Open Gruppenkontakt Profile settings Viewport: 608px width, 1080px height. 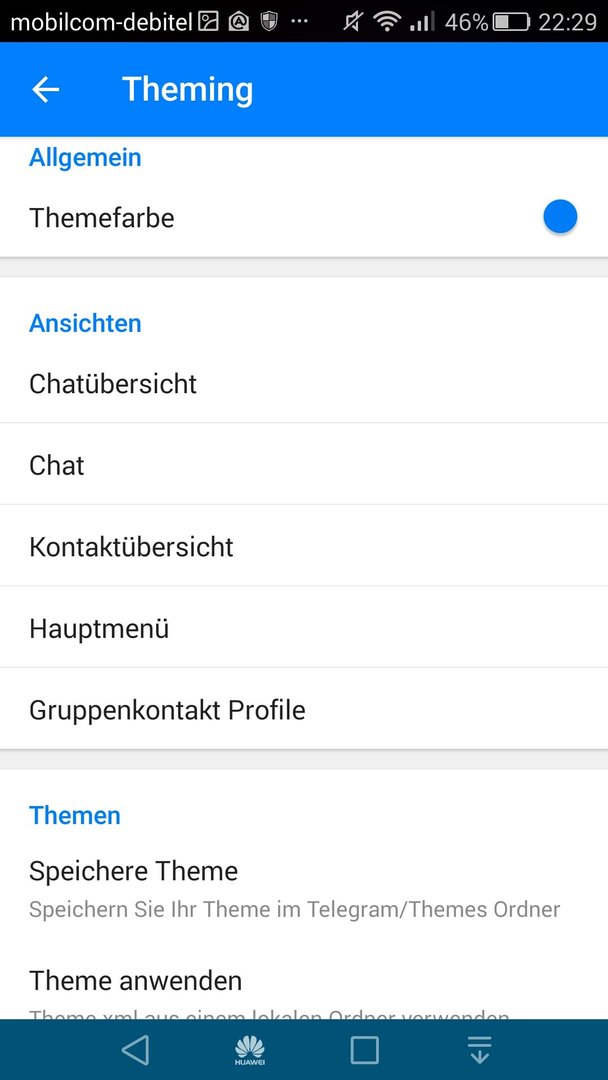pyautogui.click(x=304, y=709)
